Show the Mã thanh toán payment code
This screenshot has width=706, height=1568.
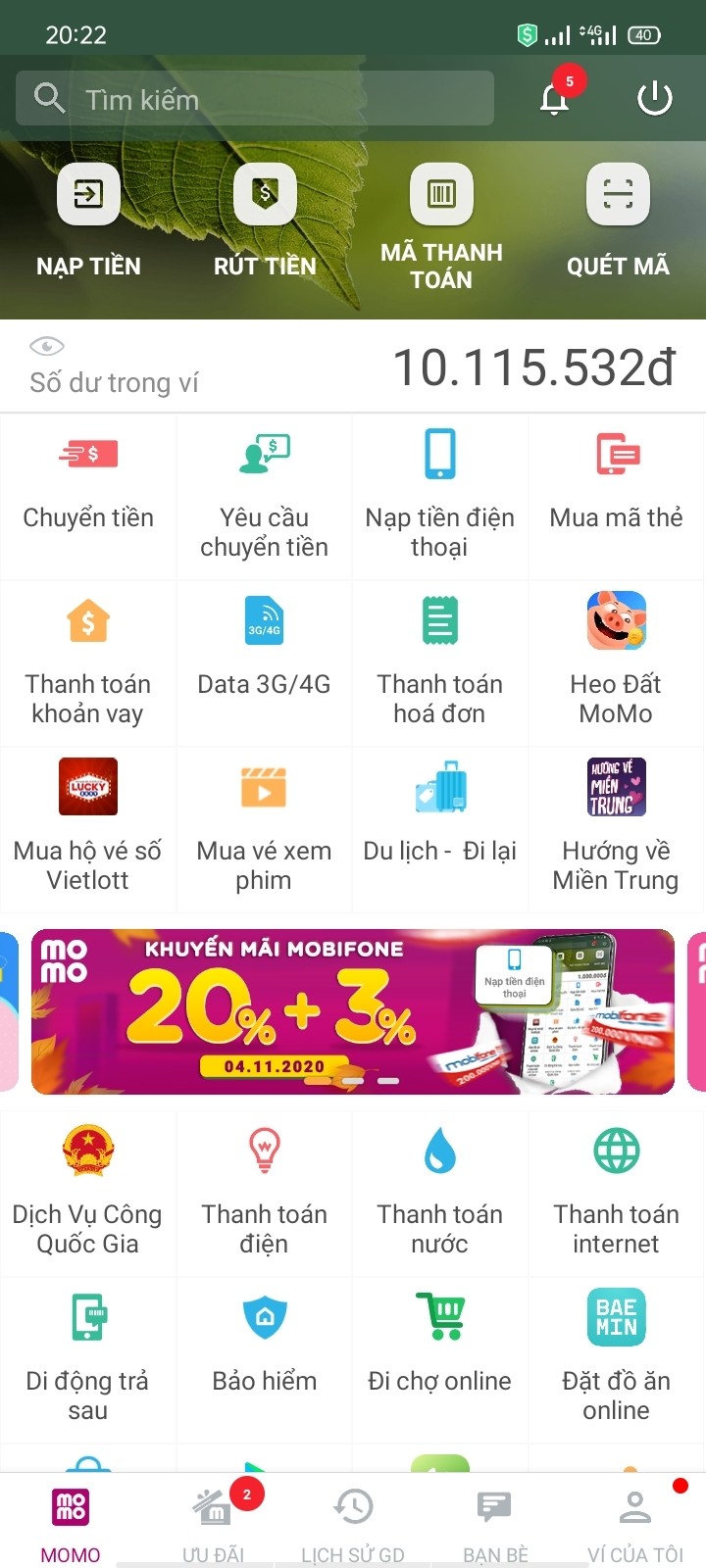(x=441, y=225)
